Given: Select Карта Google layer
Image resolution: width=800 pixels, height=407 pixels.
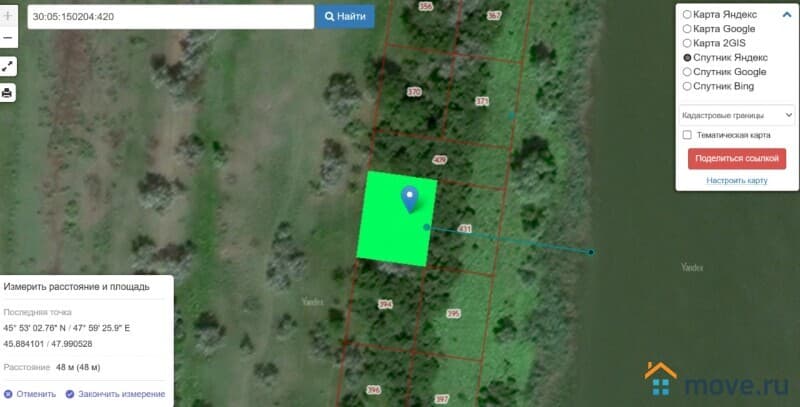Looking at the screenshot, I should tap(686, 29).
